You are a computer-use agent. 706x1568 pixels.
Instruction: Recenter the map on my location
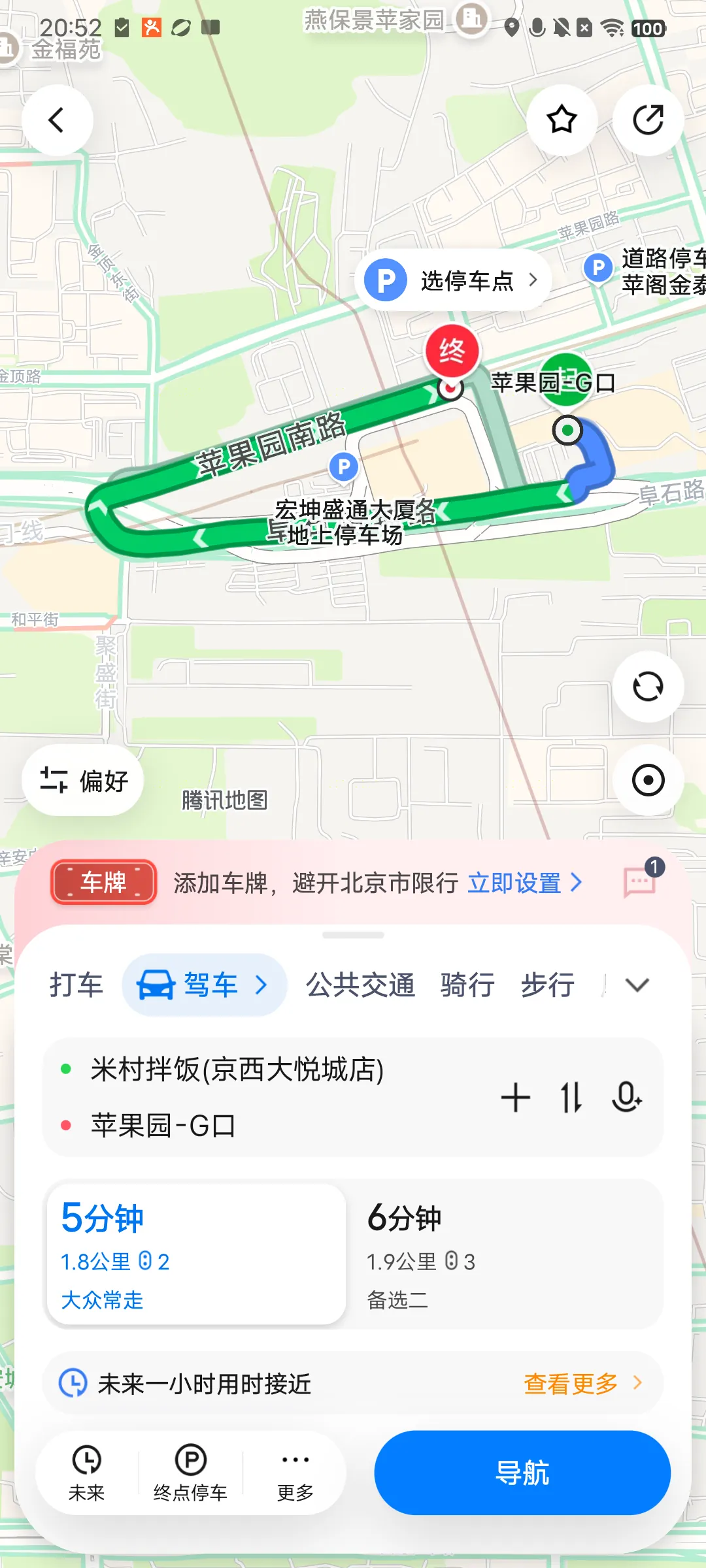(648, 780)
